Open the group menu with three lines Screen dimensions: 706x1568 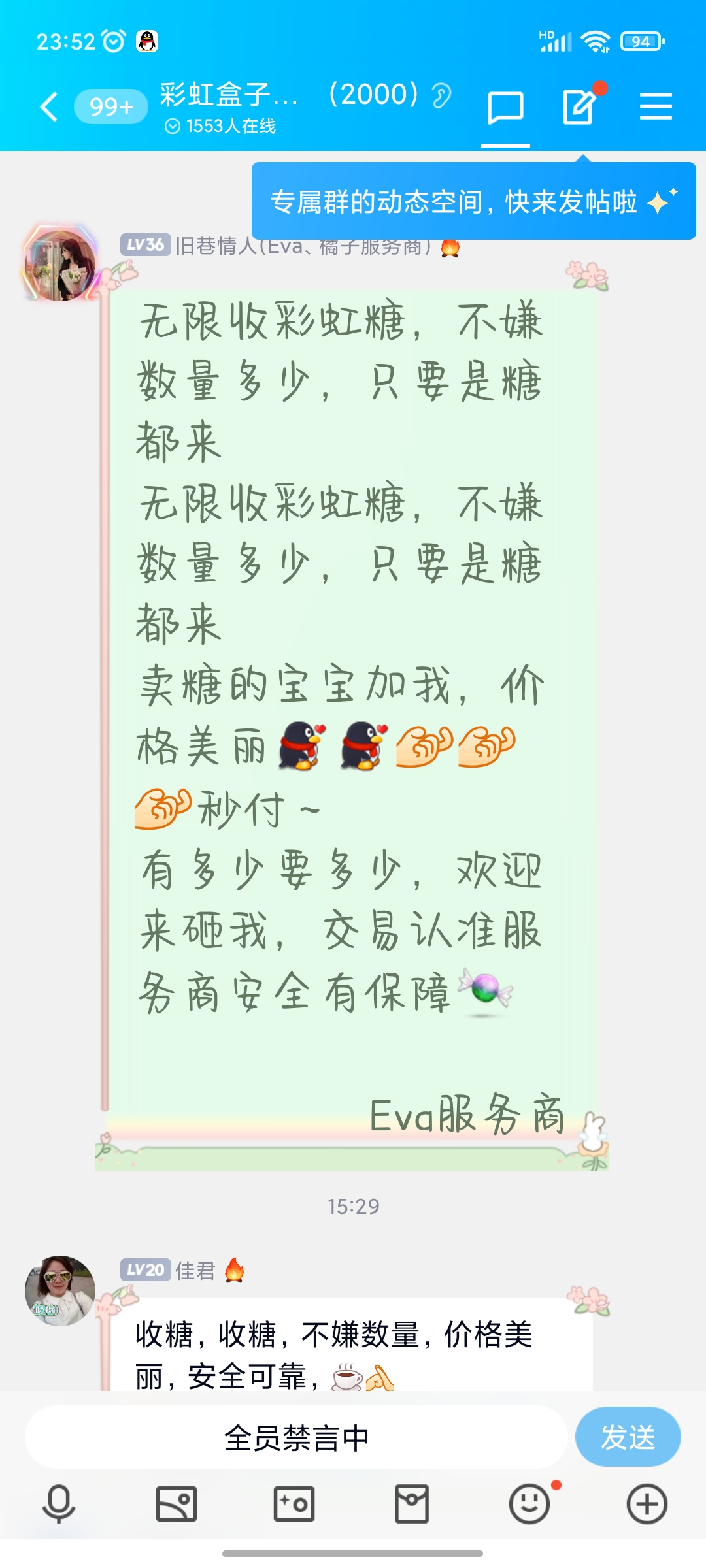(x=656, y=106)
